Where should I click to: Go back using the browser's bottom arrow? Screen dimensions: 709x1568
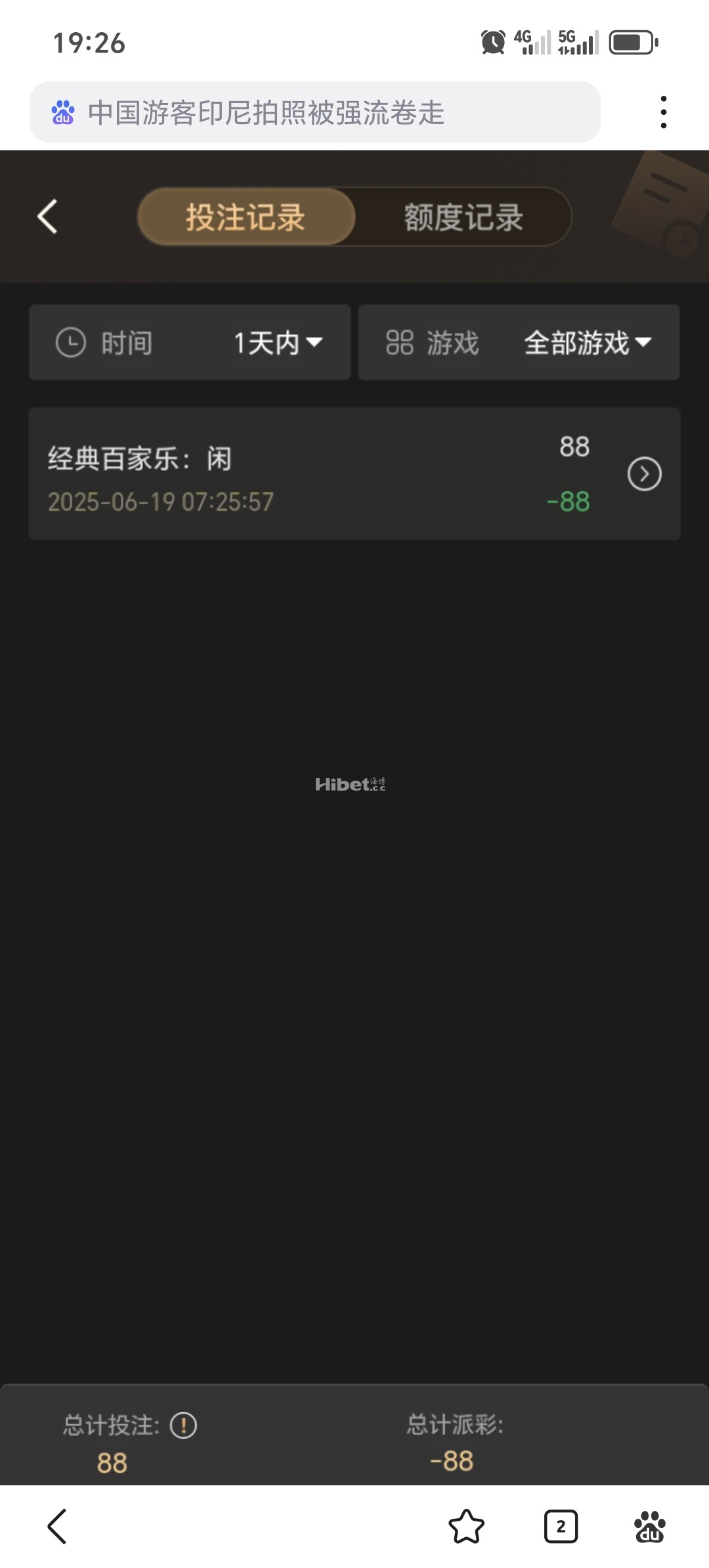coord(58,1526)
